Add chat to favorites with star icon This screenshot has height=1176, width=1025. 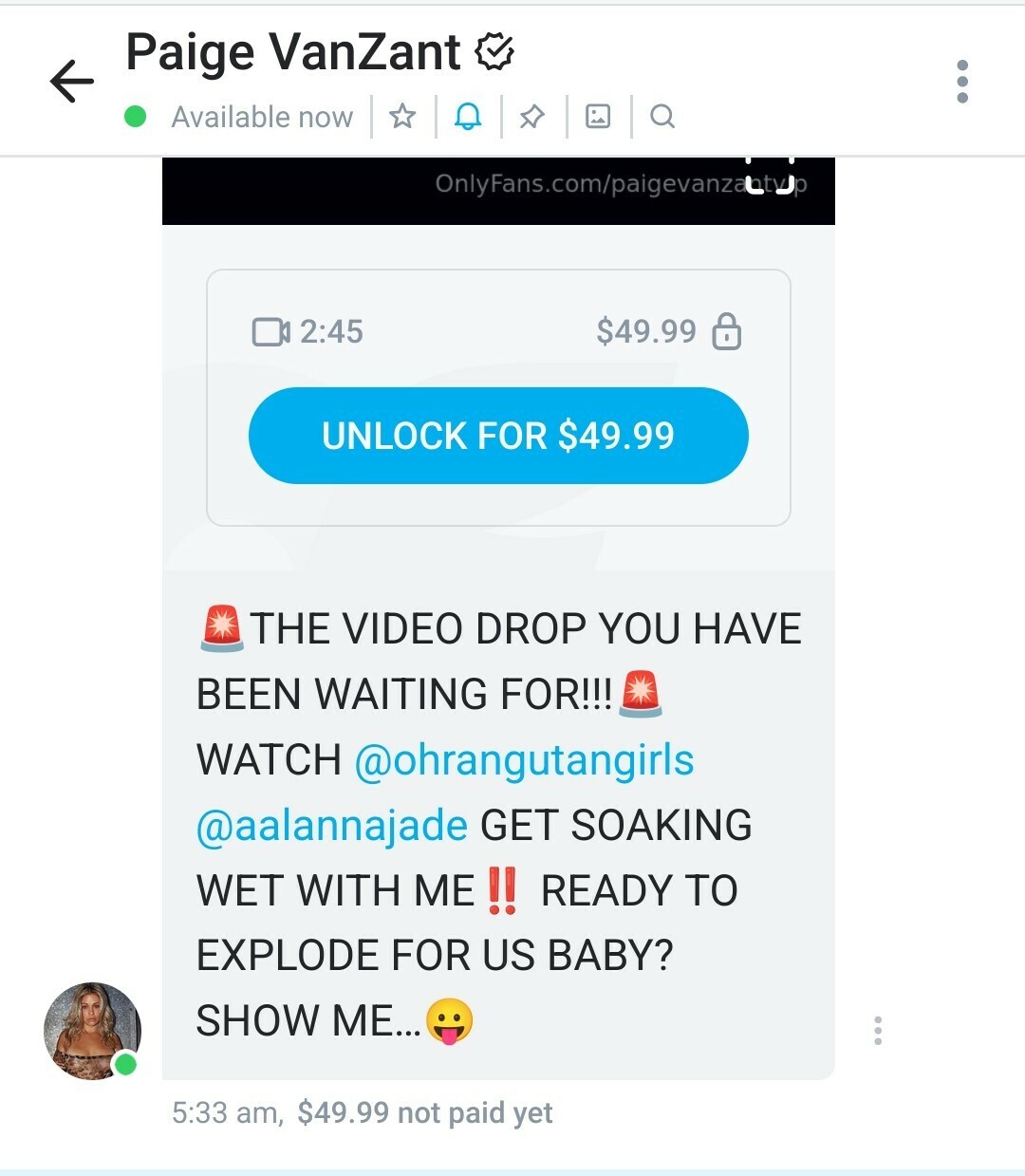[402, 117]
